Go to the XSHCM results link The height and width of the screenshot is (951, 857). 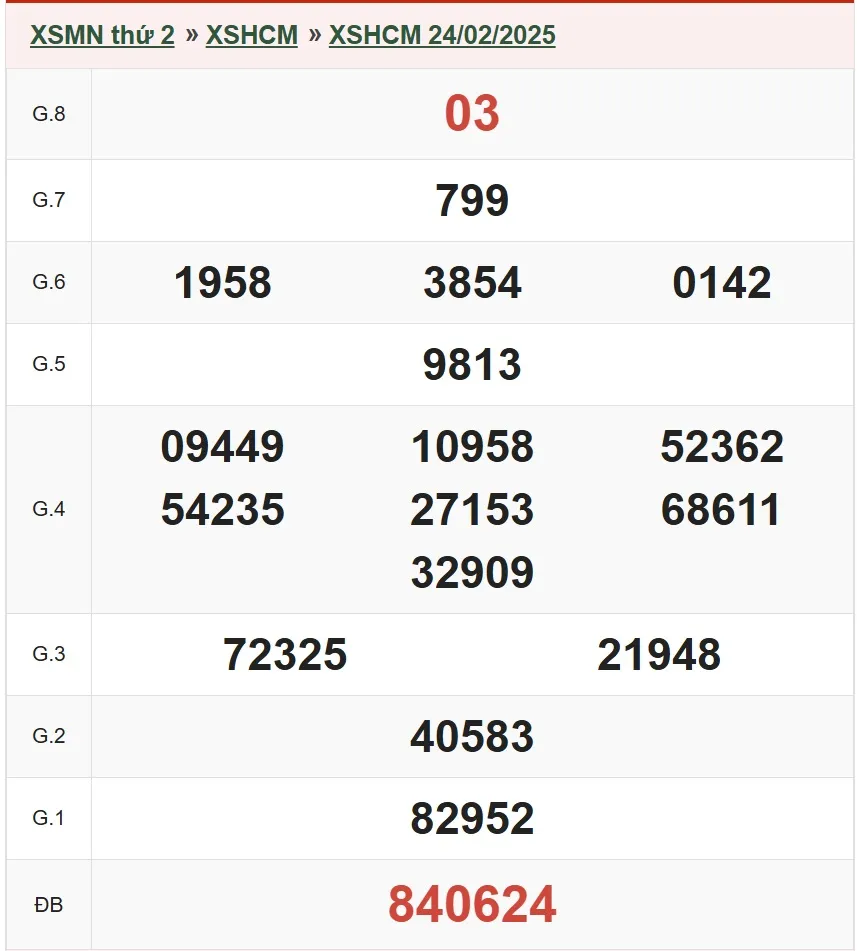click(252, 35)
